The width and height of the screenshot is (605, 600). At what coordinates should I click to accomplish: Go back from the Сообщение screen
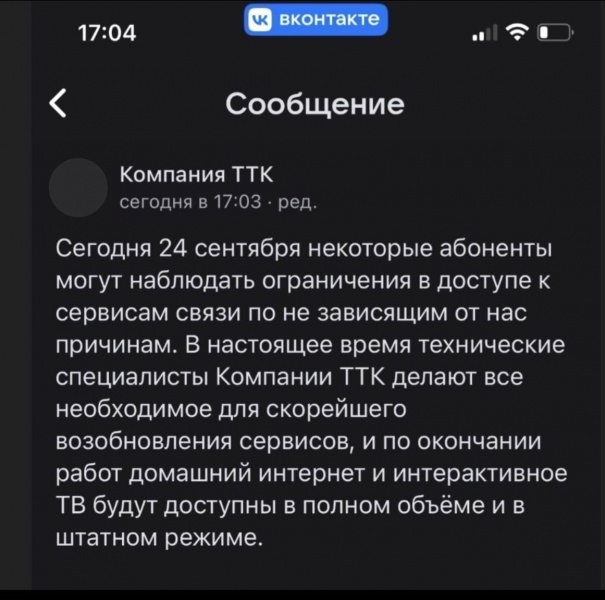click(x=59, y=103)
